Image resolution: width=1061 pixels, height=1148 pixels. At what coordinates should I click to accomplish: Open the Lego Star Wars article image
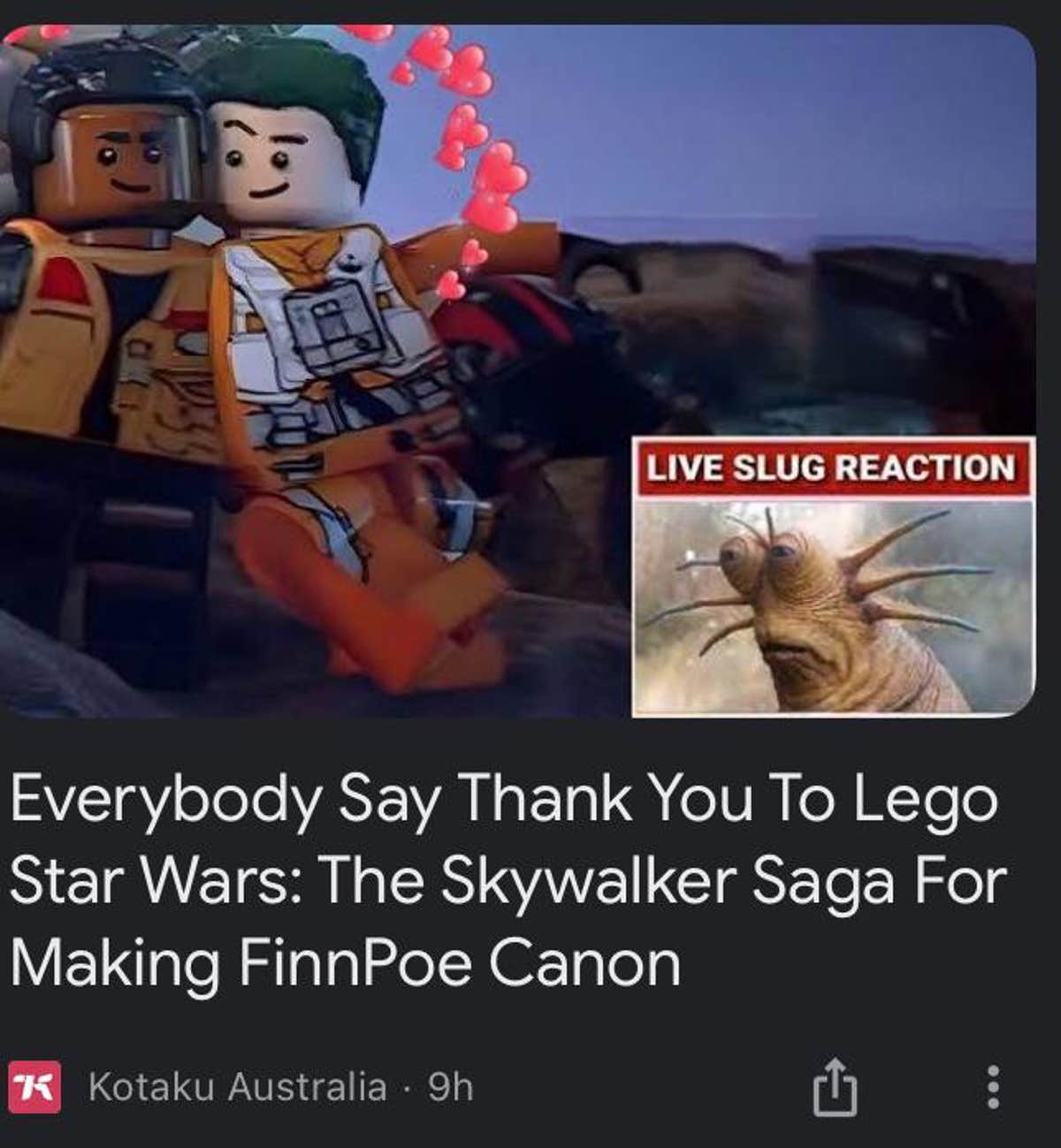(354, 354)
